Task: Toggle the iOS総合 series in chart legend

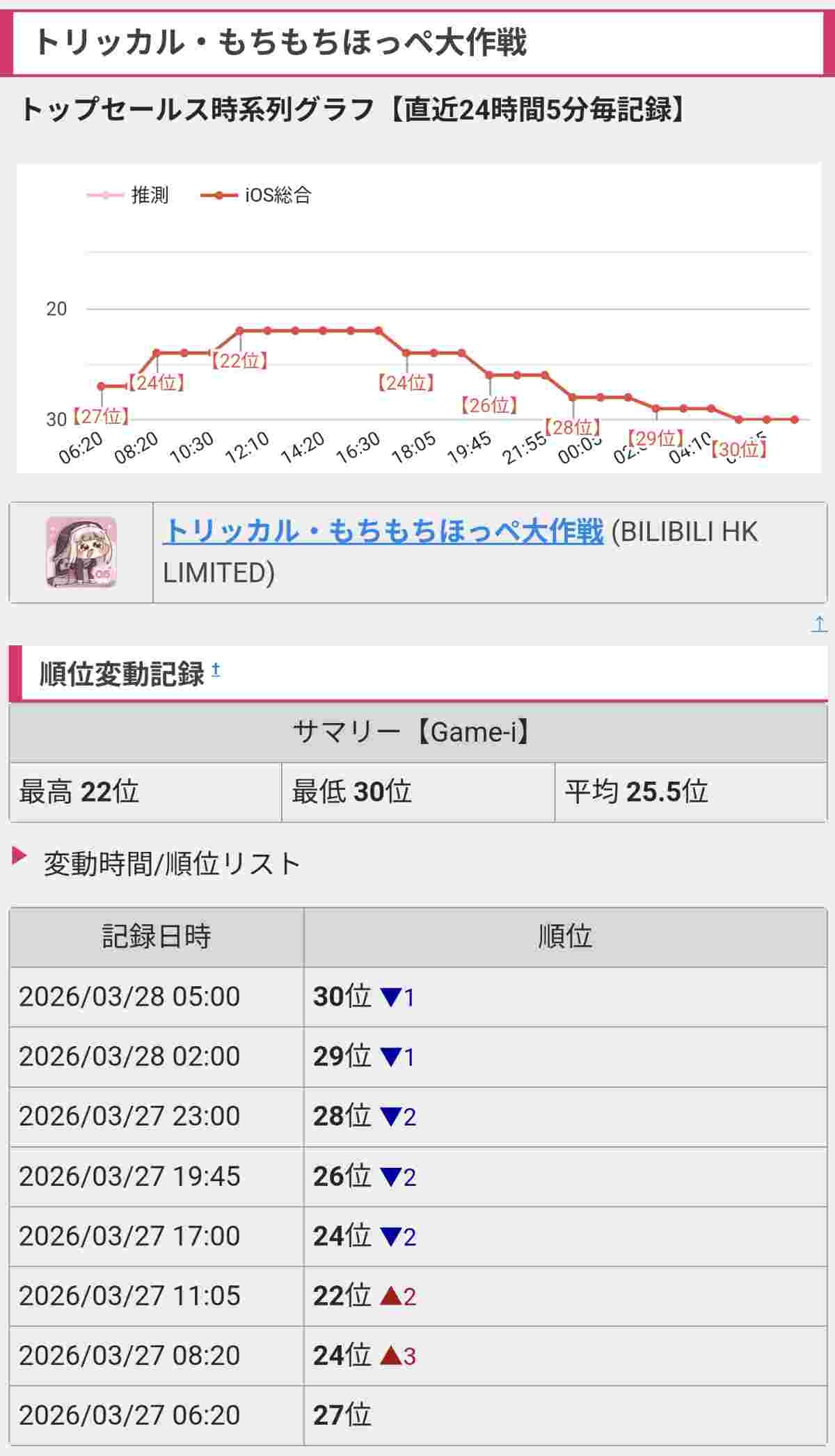Action: pos(256,196)
